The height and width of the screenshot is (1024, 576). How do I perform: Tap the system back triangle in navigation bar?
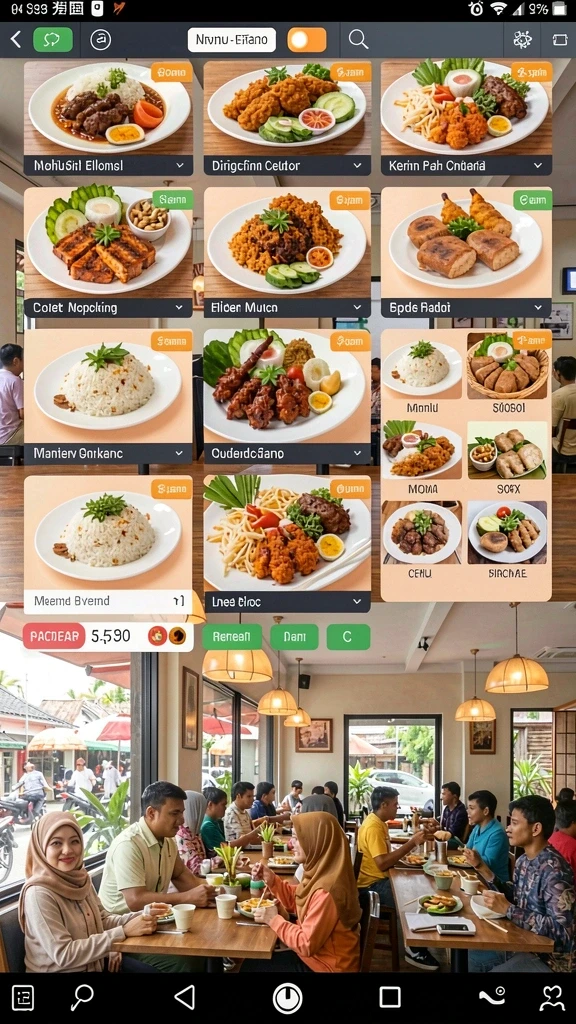pyautogui.click(x=185, y=997)
